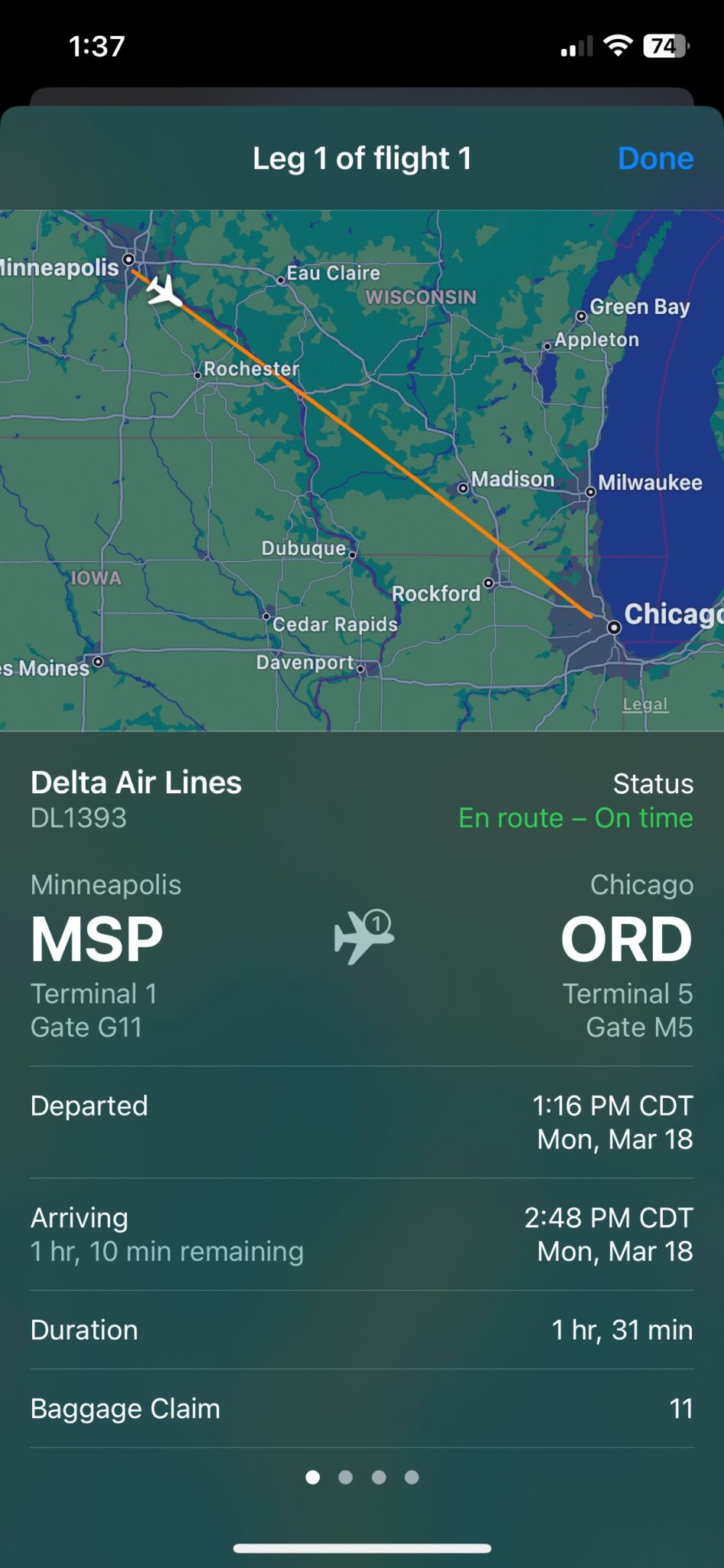
Task: Tap the Wi-Fi icon in the status bar
Action: click(618, 47)
